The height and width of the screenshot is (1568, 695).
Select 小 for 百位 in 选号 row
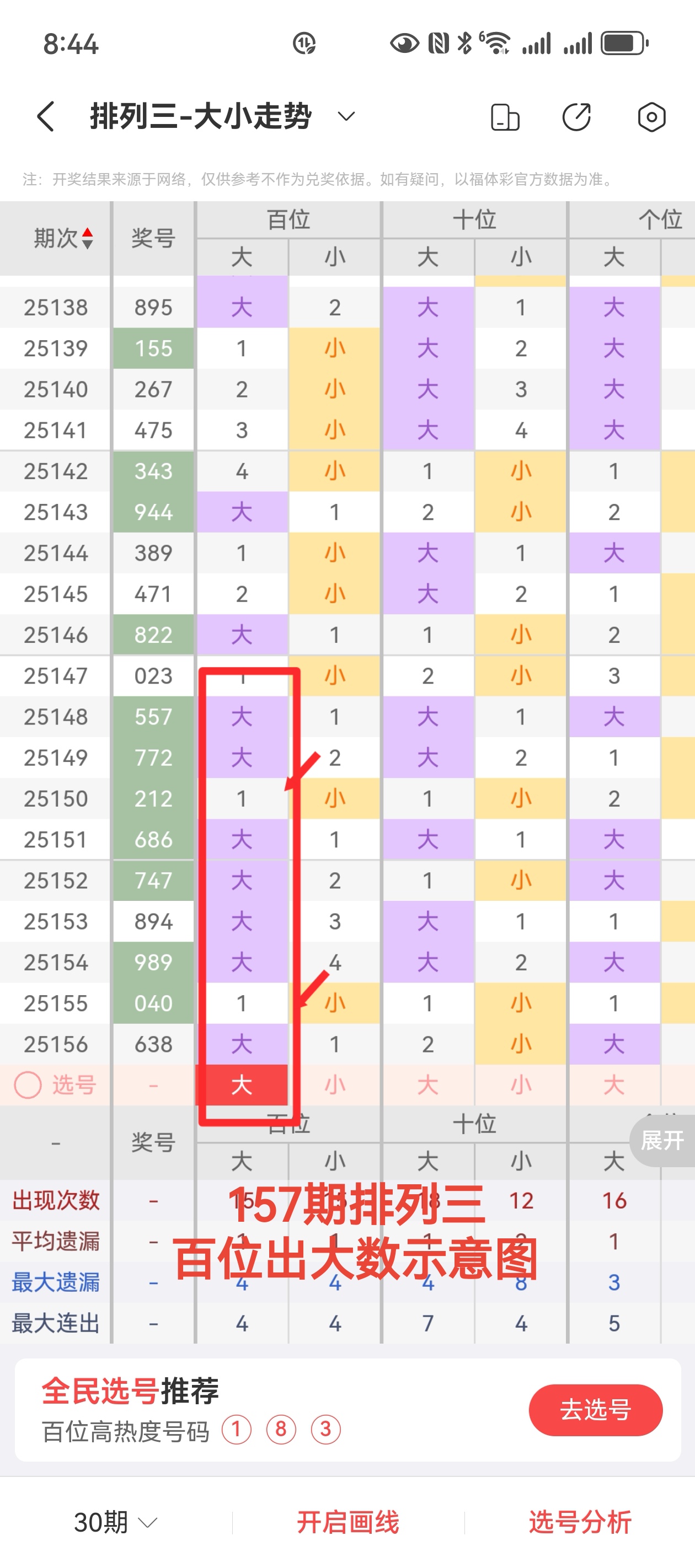coord(334,1084)
